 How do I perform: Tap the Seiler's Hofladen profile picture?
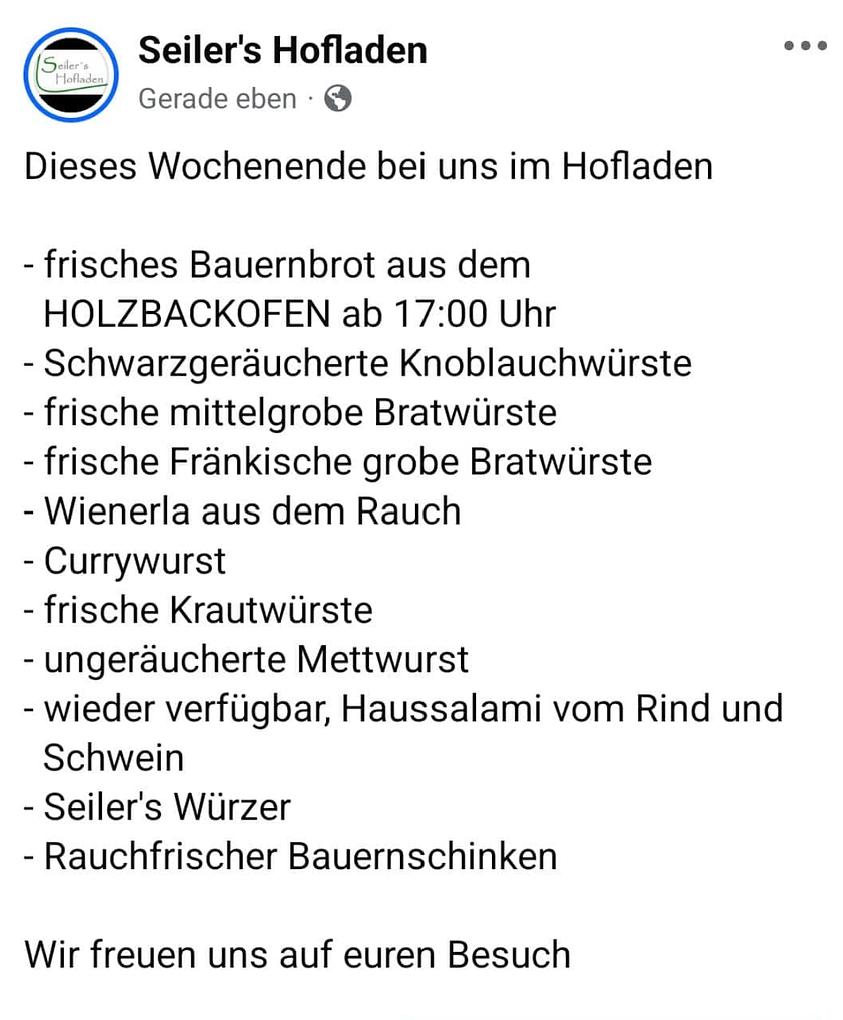71,75
